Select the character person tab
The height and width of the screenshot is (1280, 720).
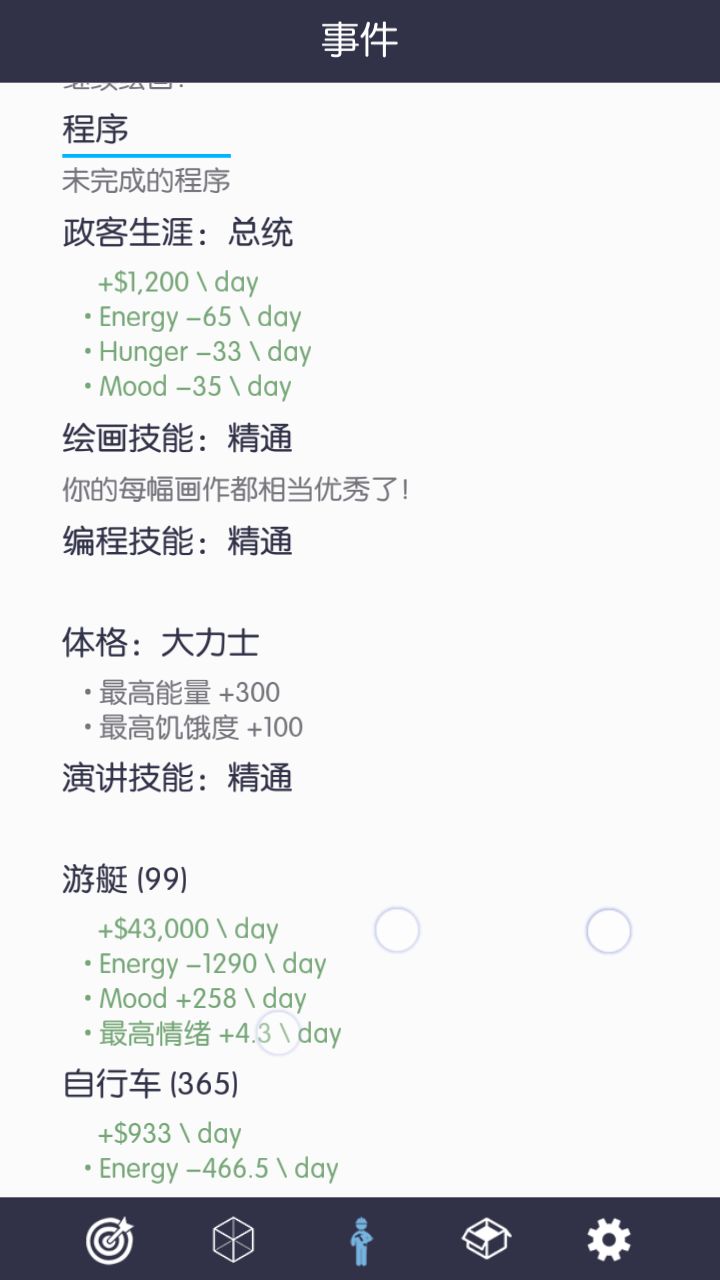[x=360, y=1241]
